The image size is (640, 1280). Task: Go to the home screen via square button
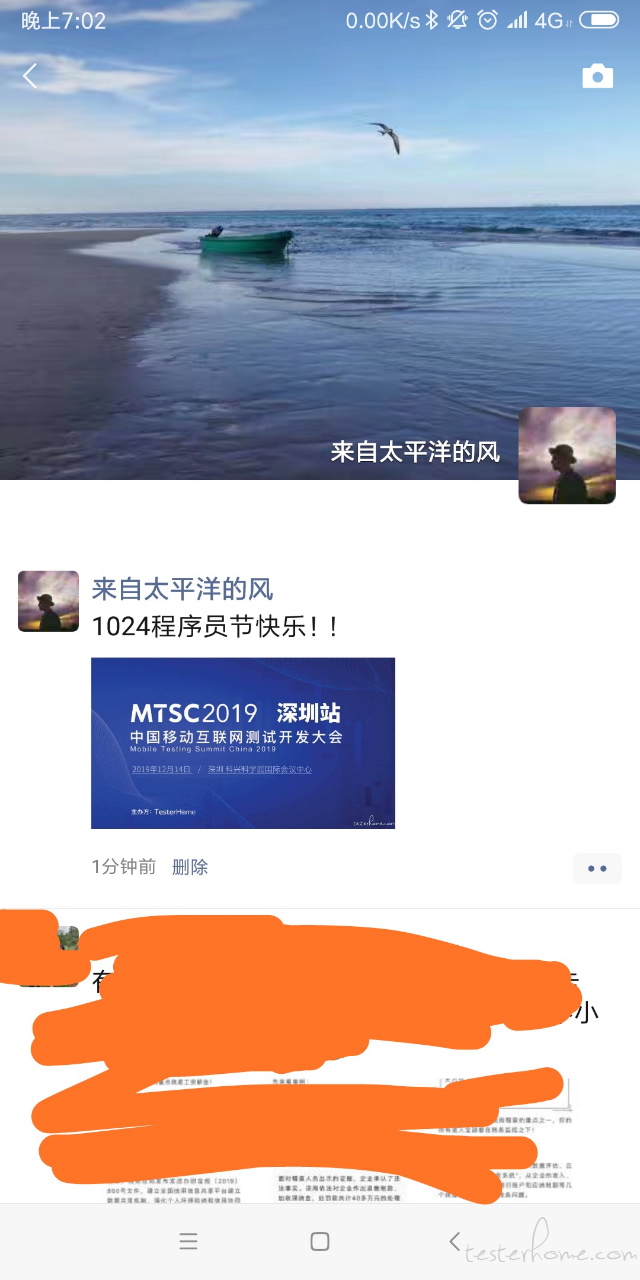[x=320, y=1241]
